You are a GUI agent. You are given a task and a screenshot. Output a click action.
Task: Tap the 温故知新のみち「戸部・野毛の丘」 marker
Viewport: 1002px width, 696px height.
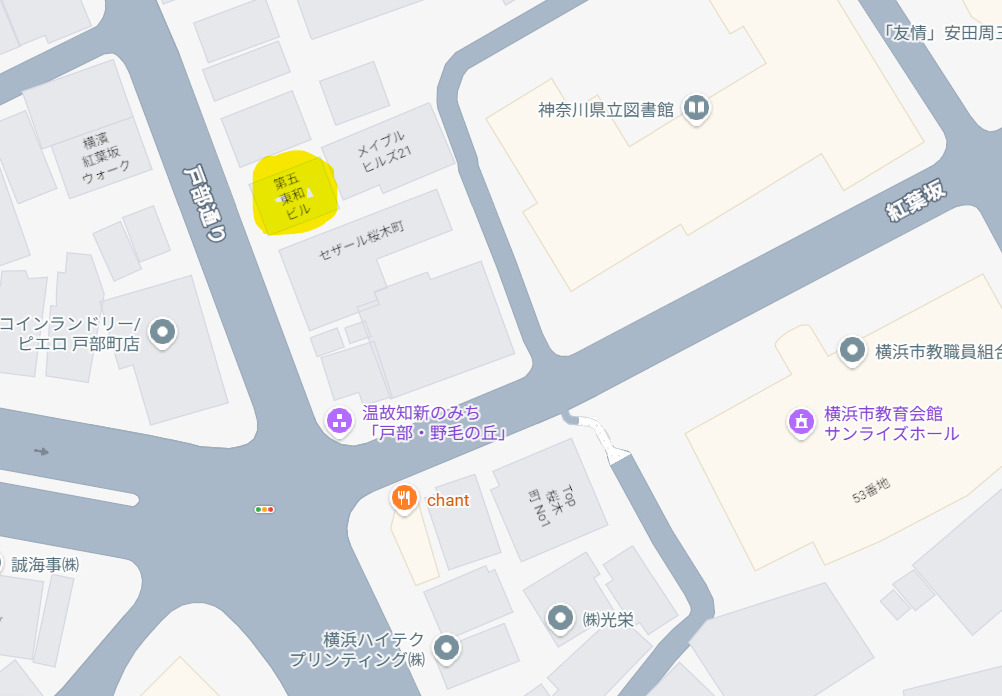tap(340, 421)
